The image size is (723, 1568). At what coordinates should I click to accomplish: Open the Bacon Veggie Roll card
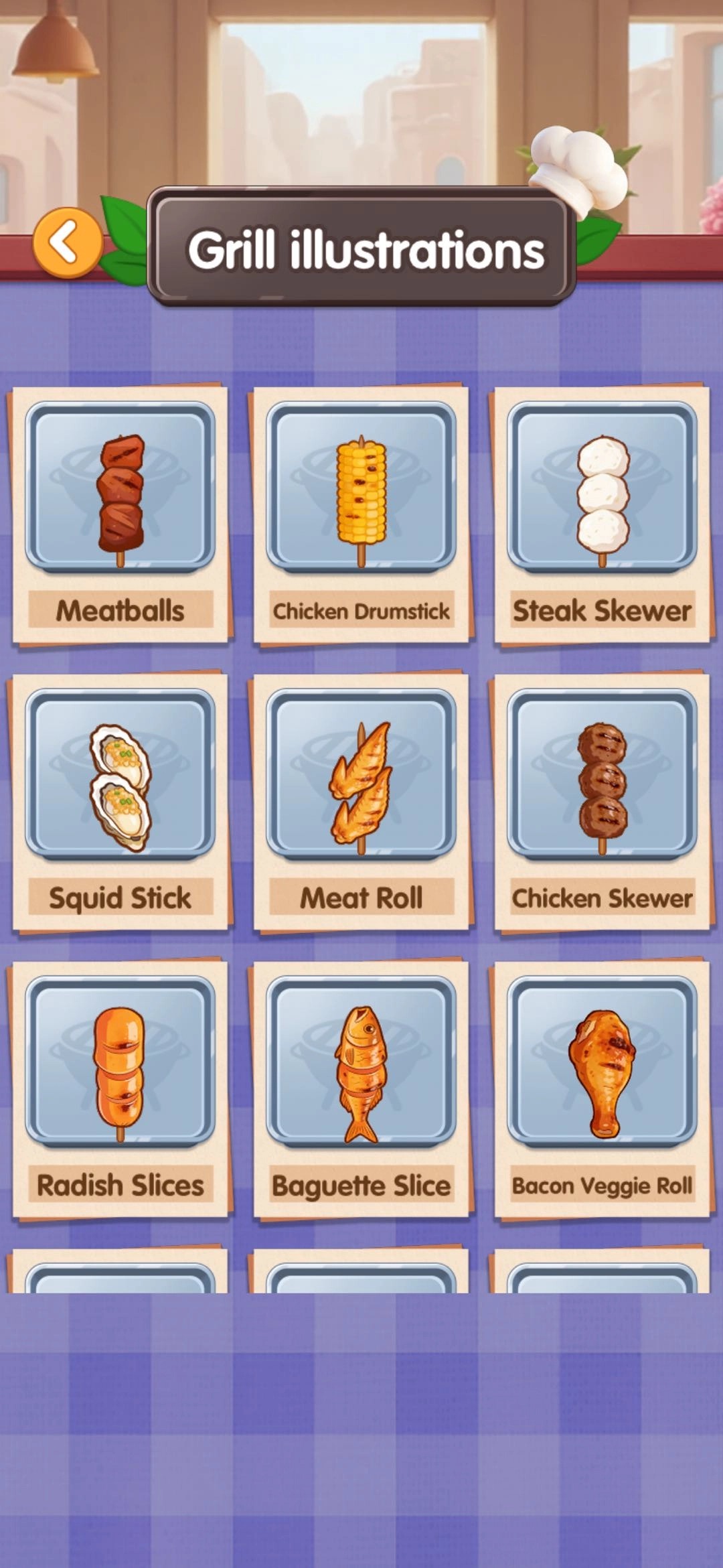point(602,1089)
